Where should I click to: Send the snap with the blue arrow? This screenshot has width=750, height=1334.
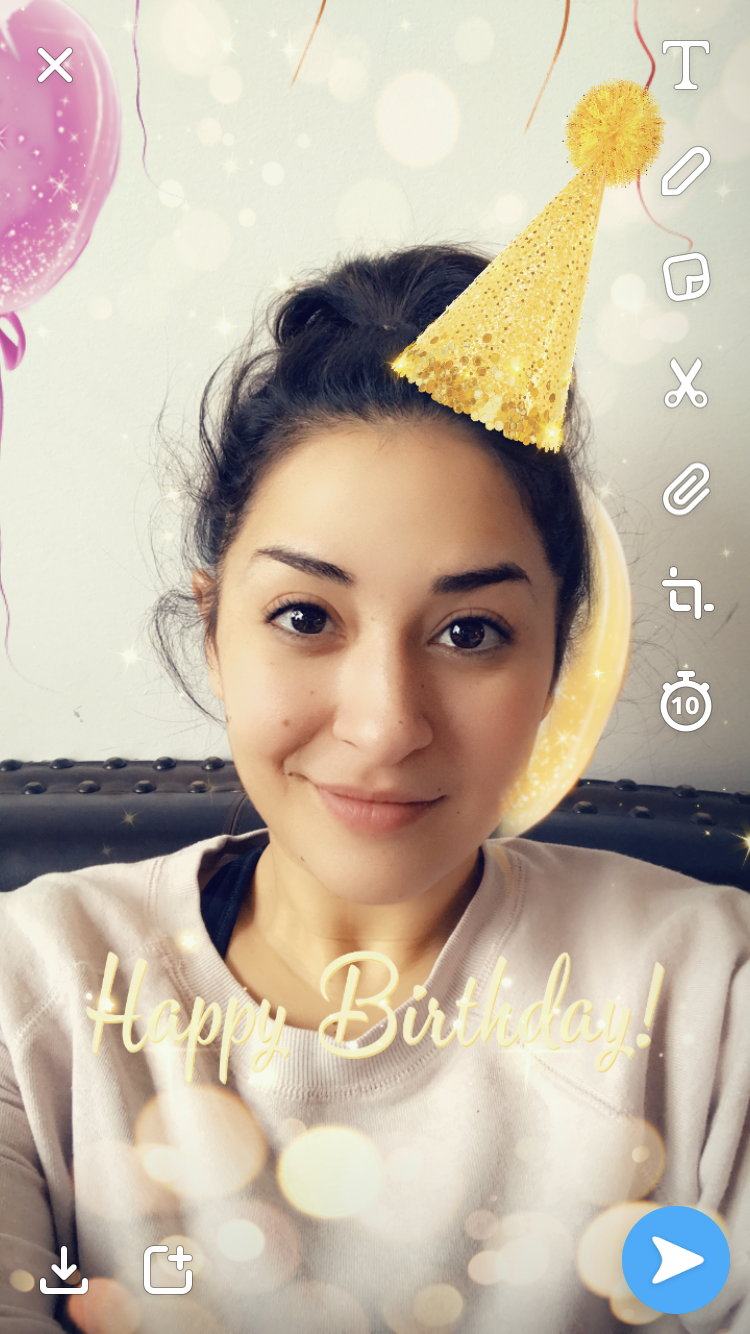click(676, 1260)
